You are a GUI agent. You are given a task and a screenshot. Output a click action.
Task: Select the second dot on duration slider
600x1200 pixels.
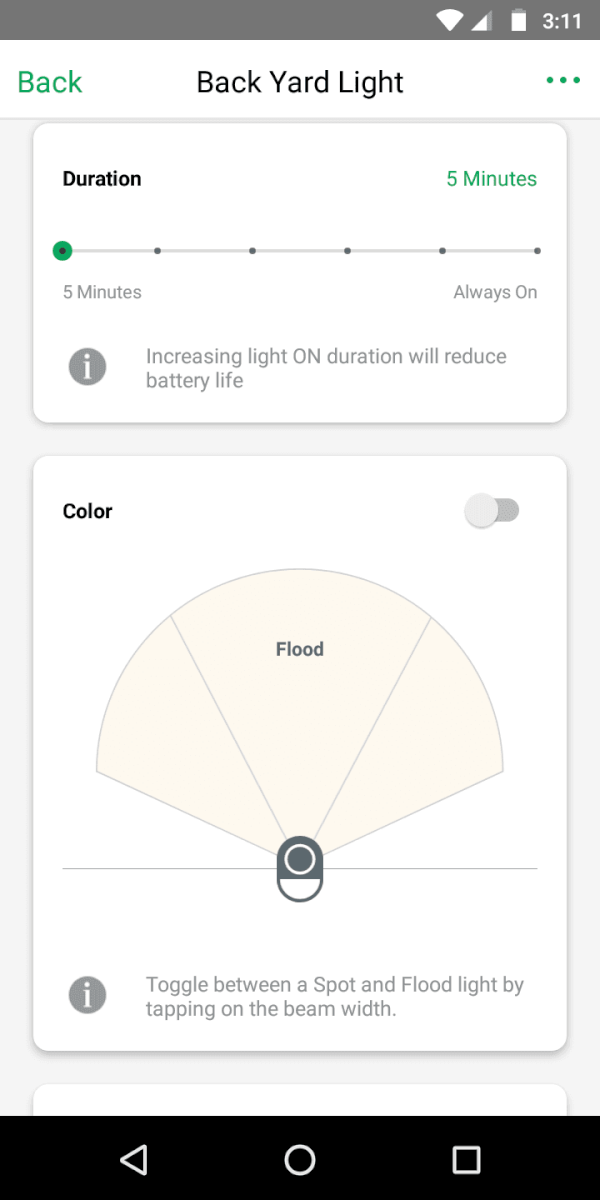point(157,250)
